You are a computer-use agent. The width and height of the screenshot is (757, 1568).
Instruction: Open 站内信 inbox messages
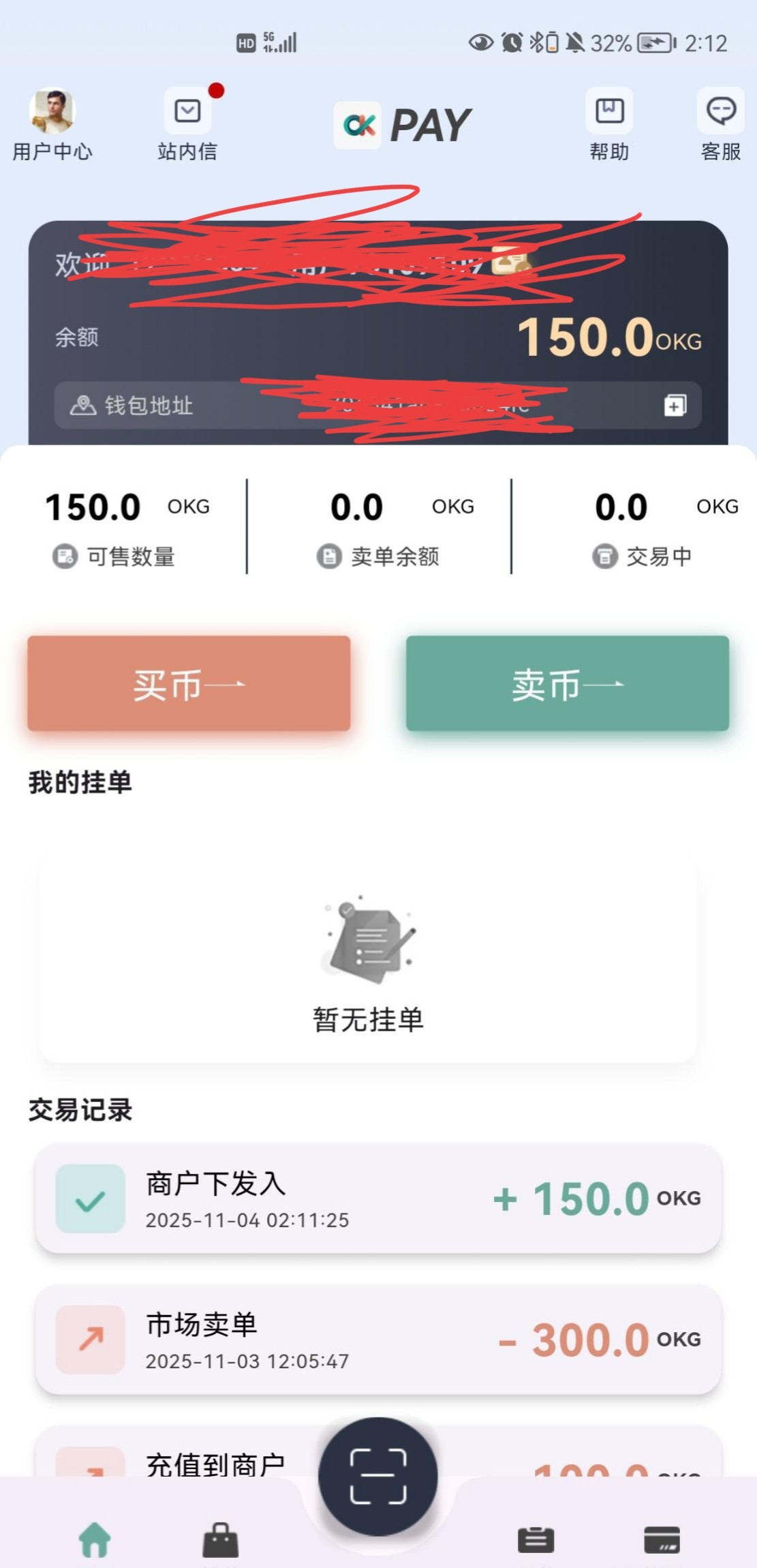click(x=187, y=124)
